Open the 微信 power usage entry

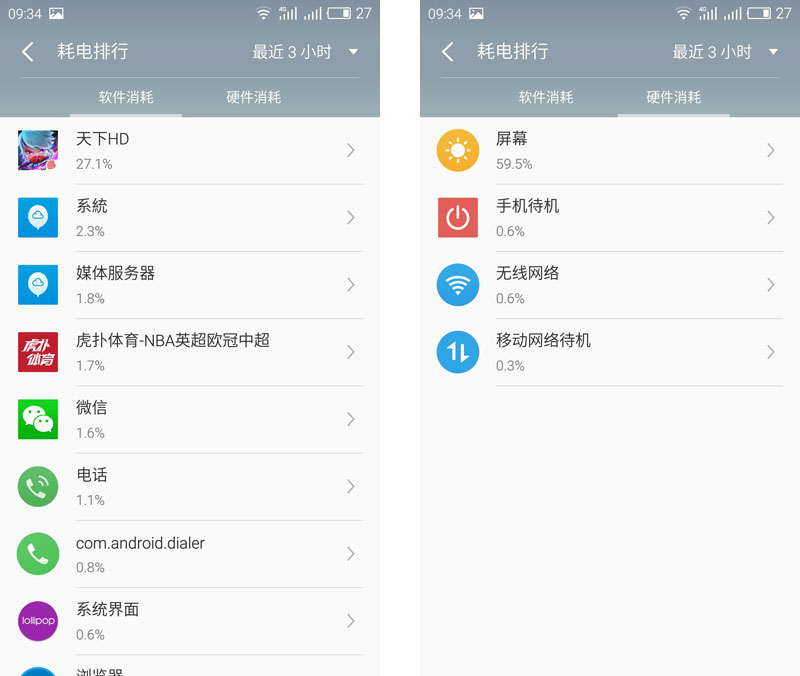click(x=190, y=419)
